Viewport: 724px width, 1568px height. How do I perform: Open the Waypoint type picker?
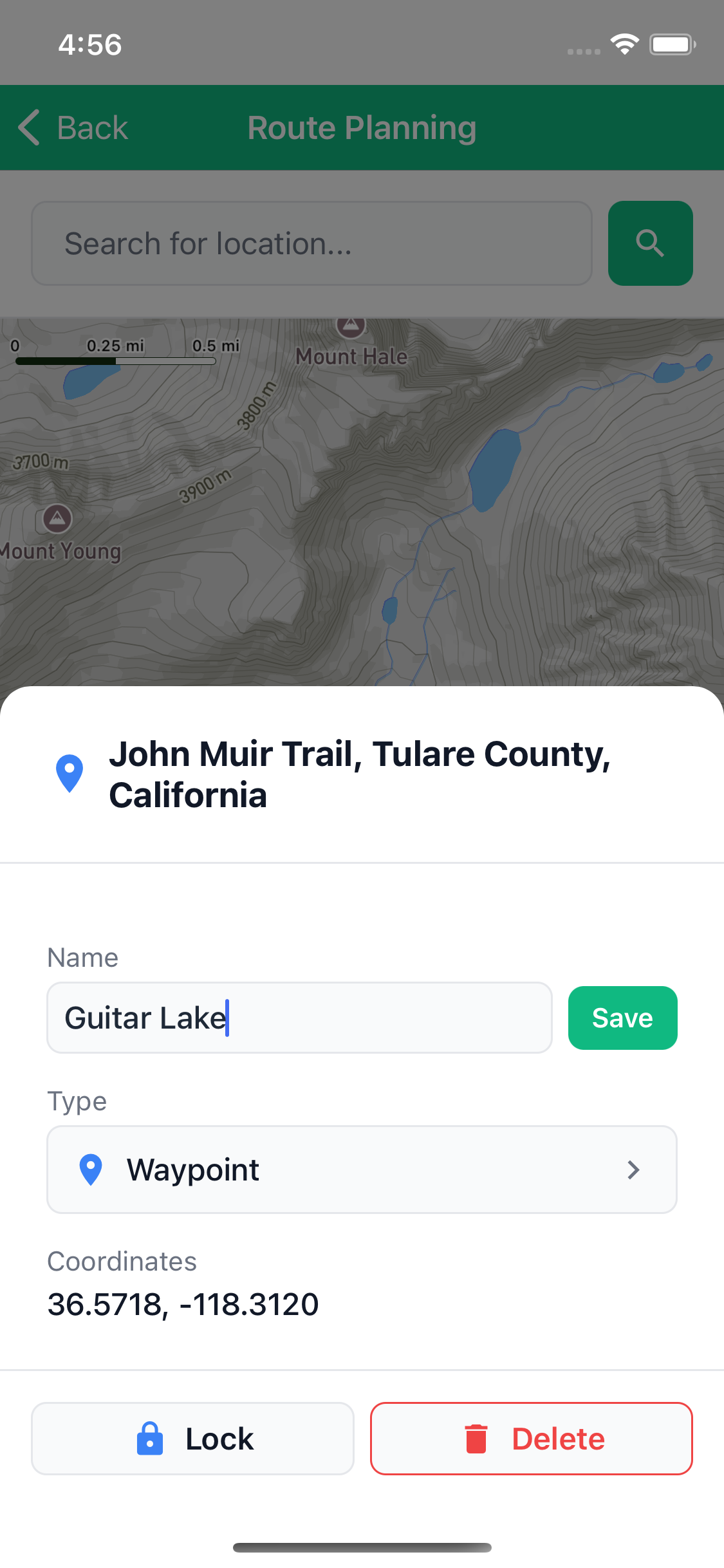tap(362, 1170)
